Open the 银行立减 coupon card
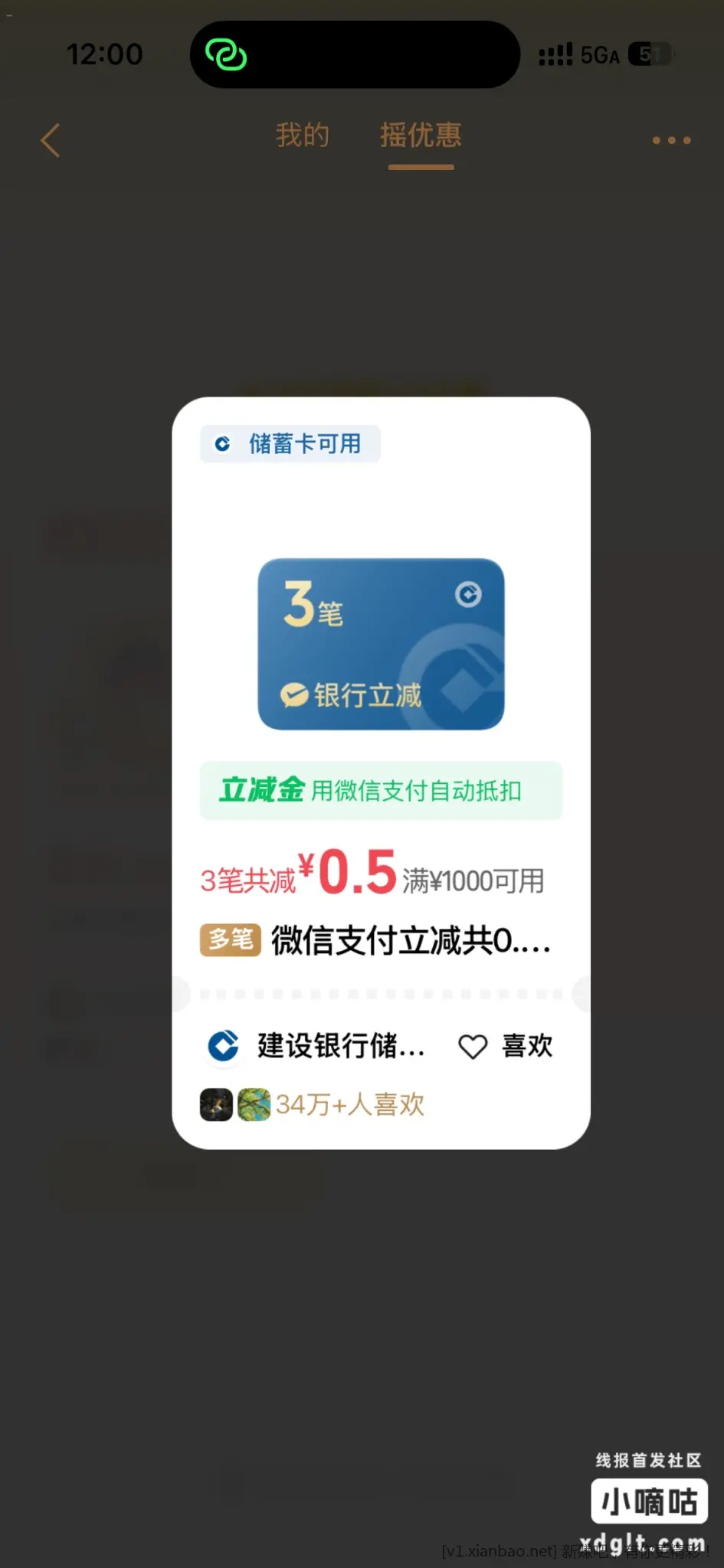Image resolution: width=724 pixels, height=1568 pixels. 381,644
